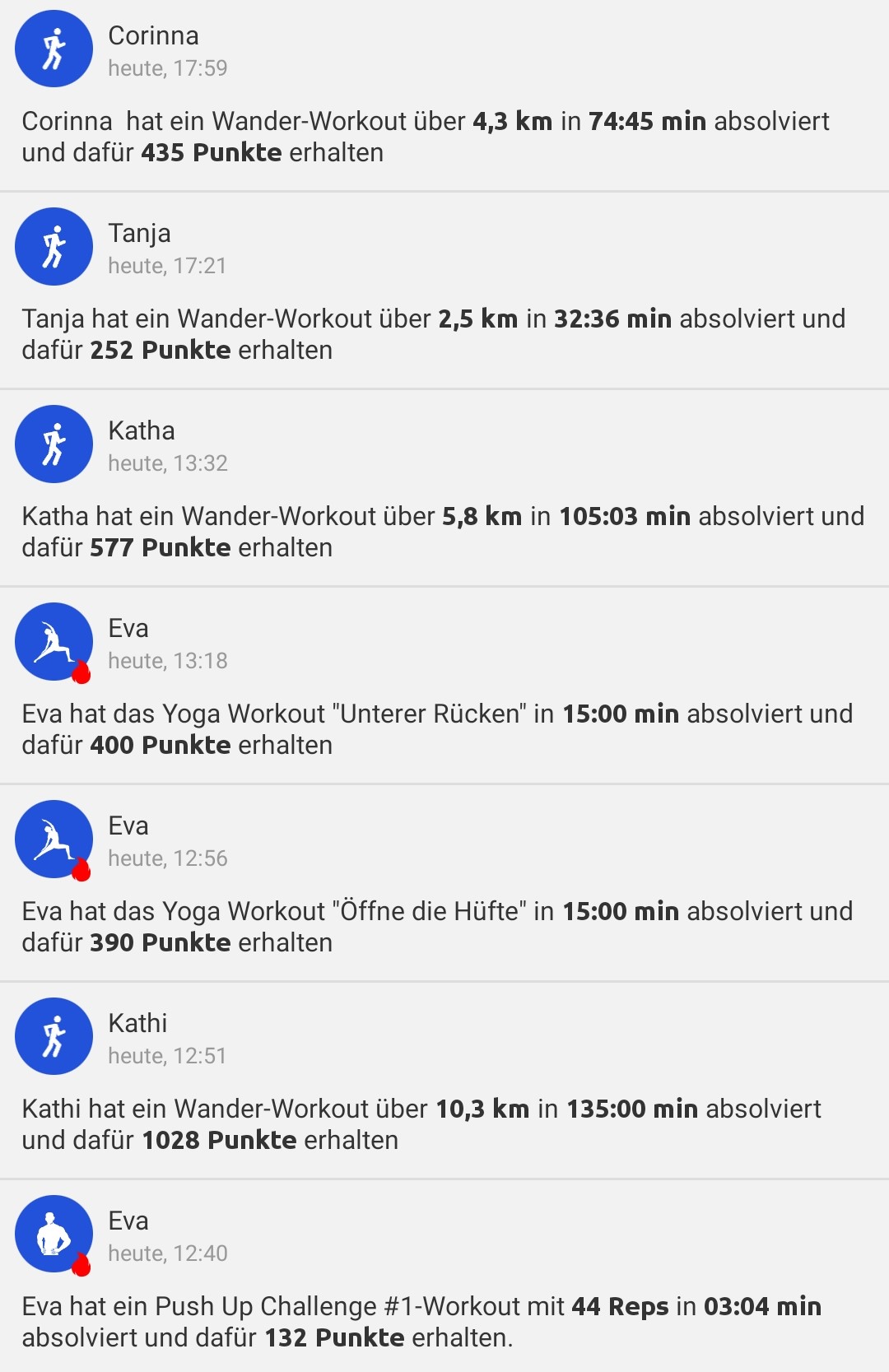This screenshot has height=1372, width=889.
Task: Select Kathi's hiking figure icon
Action: (54, 1037)
